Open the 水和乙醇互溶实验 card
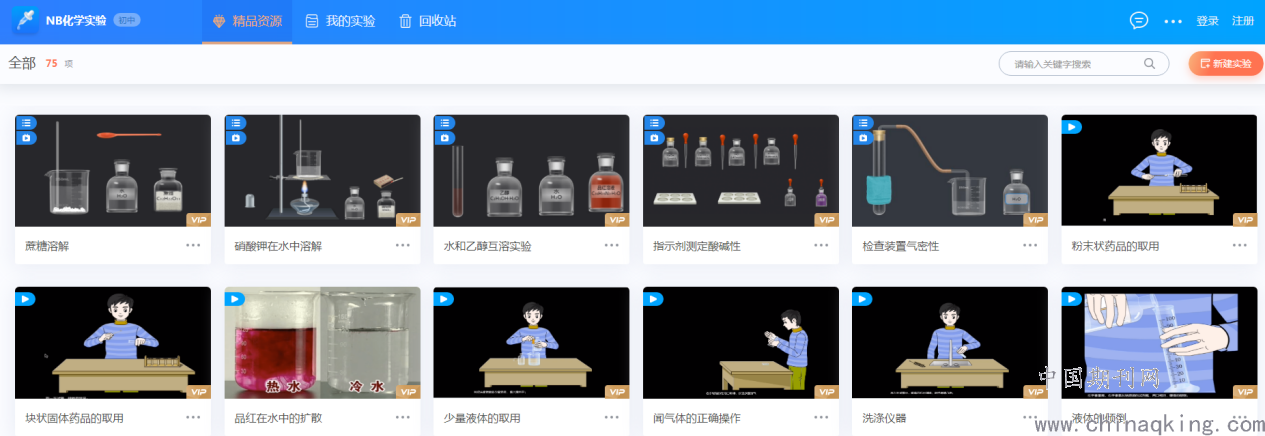The height and width of the screenshot is (436, 1265). tap(531, 171)
